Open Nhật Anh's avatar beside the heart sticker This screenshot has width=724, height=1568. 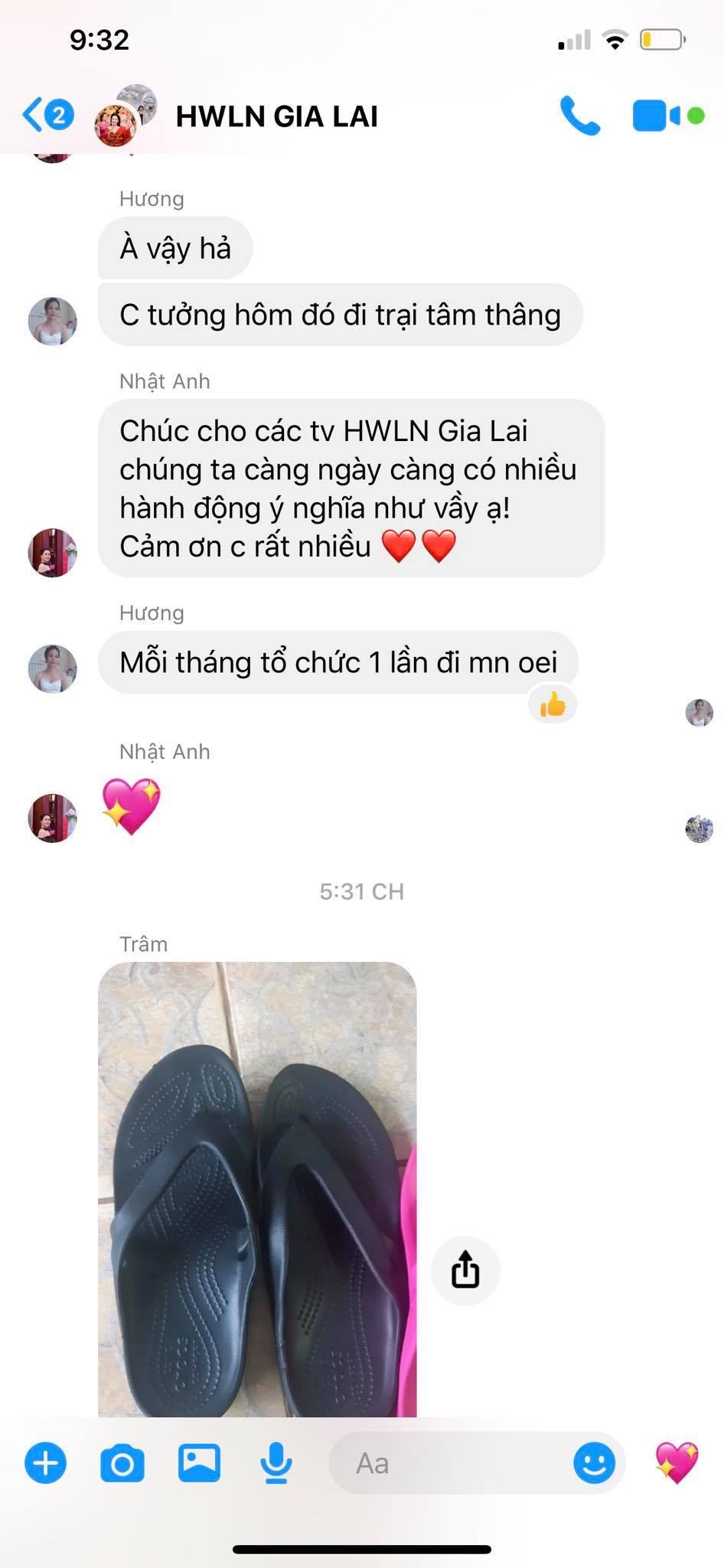[x=52, y=818]
